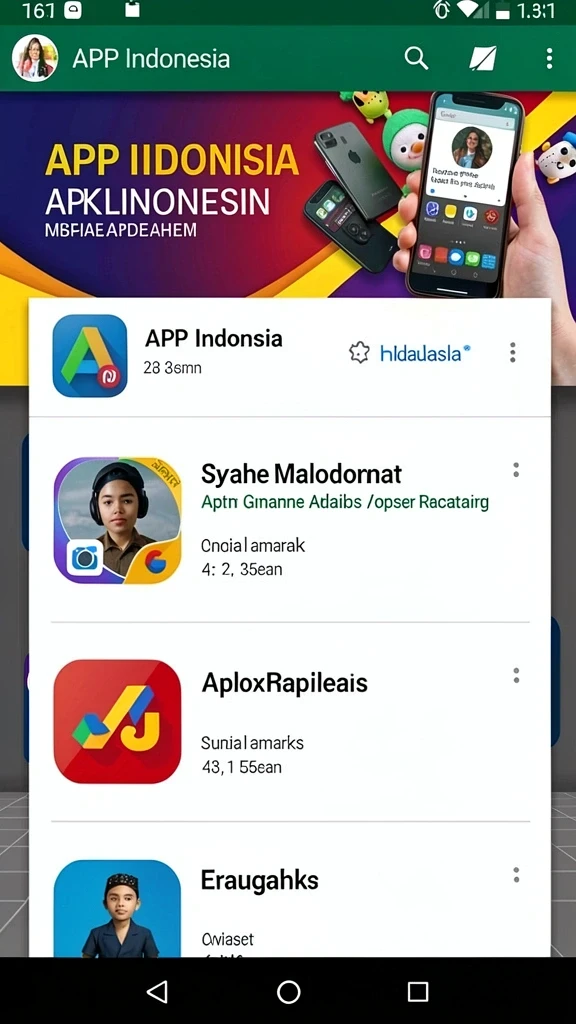576x1024 pixels.
Task: Open more options for Eraugahks
Action: tap(516, 875)
